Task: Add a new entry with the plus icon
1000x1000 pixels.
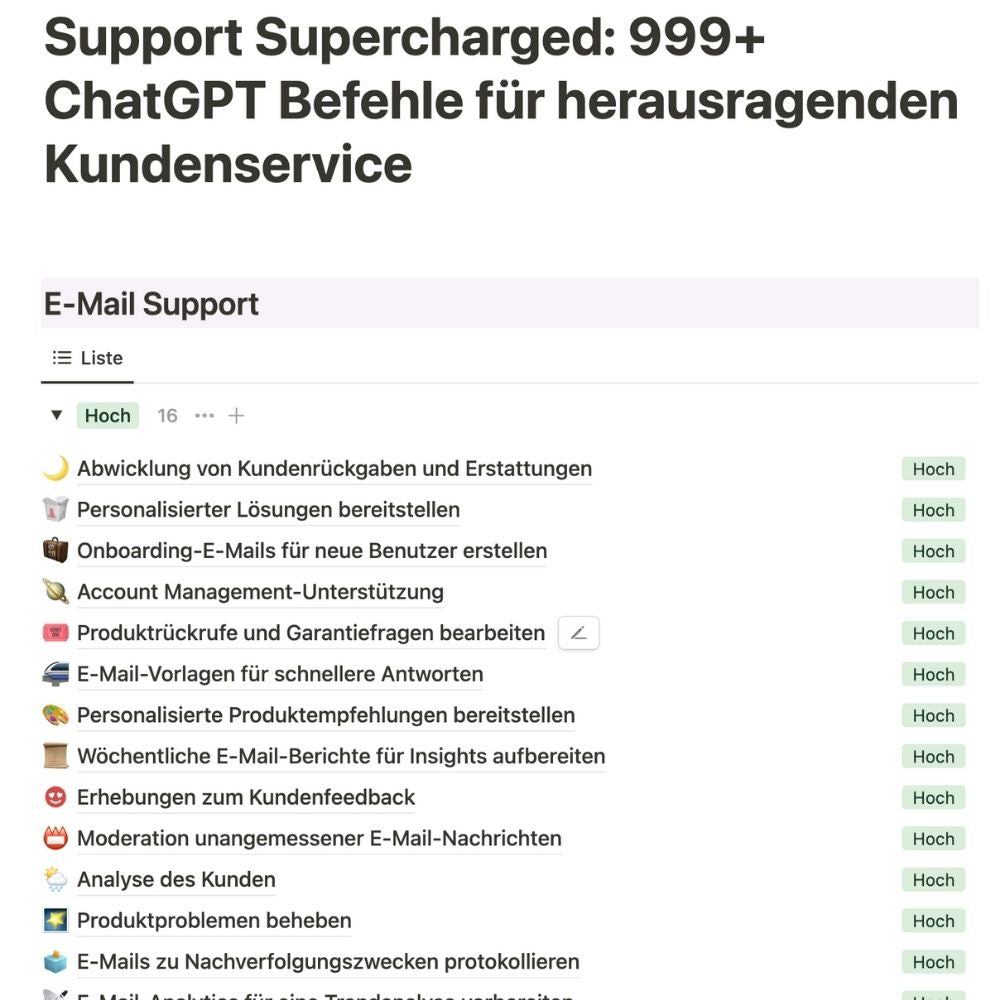Action: click(236, 415)
